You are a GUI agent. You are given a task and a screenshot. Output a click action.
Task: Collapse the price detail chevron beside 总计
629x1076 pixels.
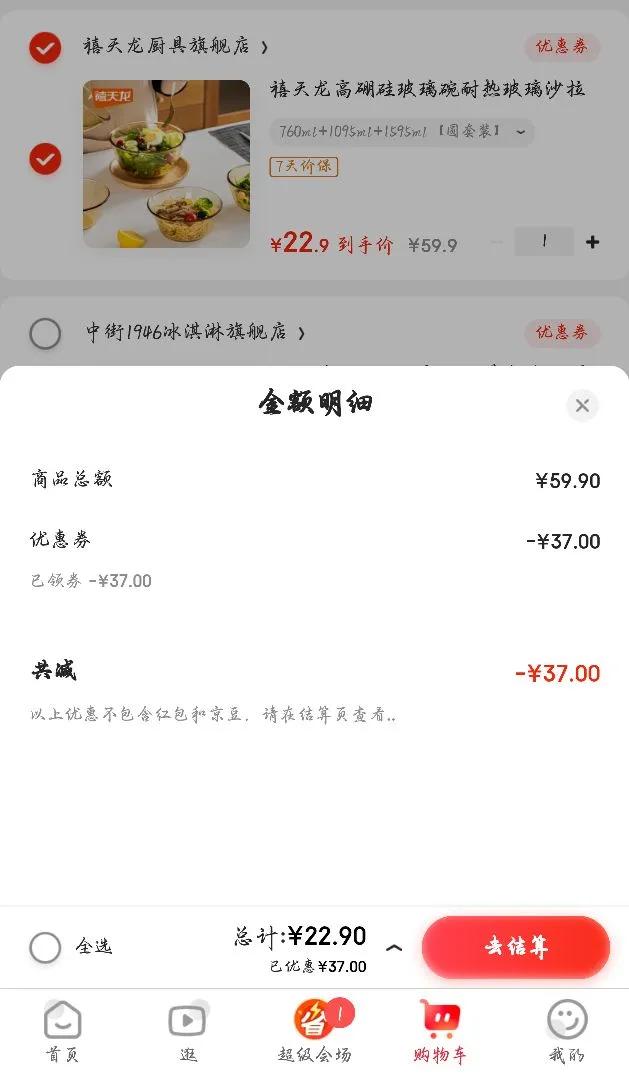394,947
